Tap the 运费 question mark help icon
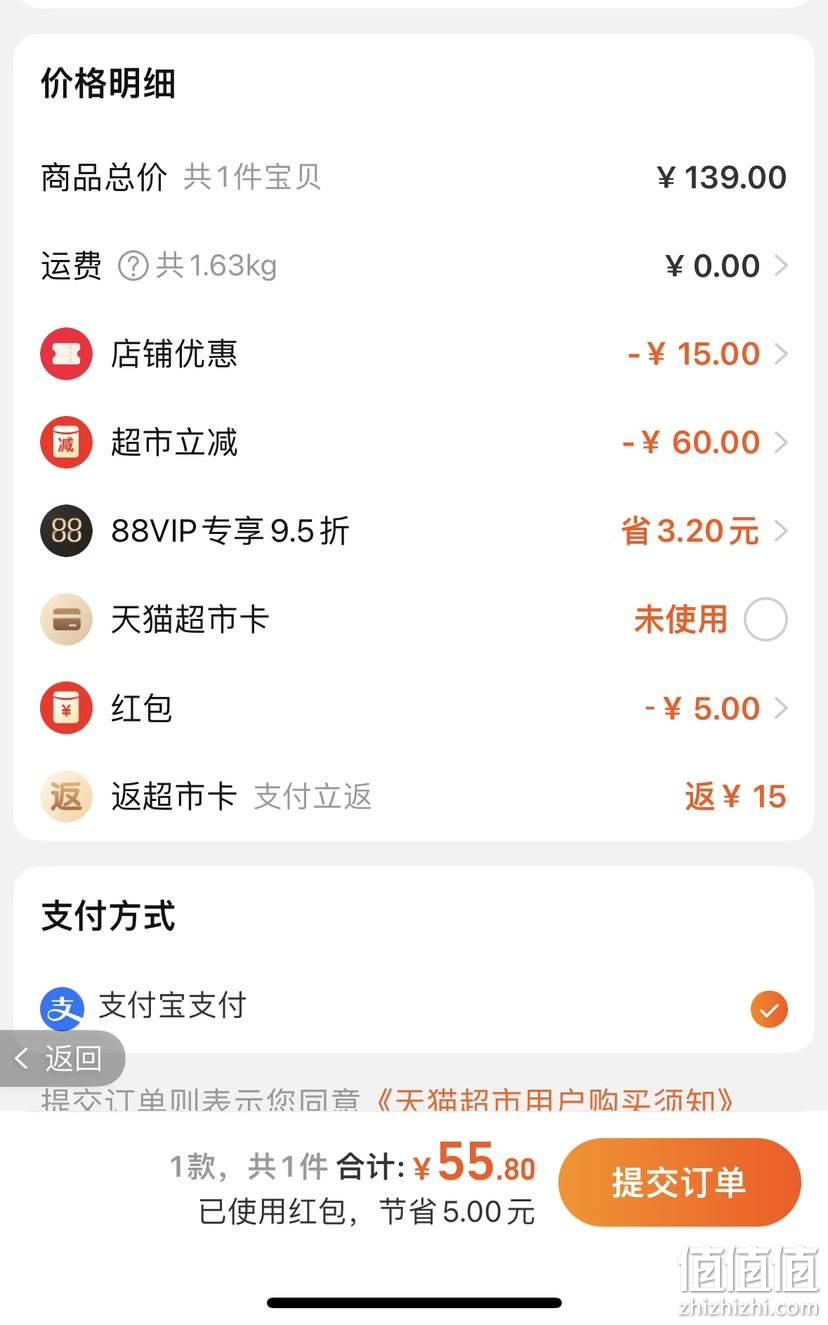 coord(133,266)
